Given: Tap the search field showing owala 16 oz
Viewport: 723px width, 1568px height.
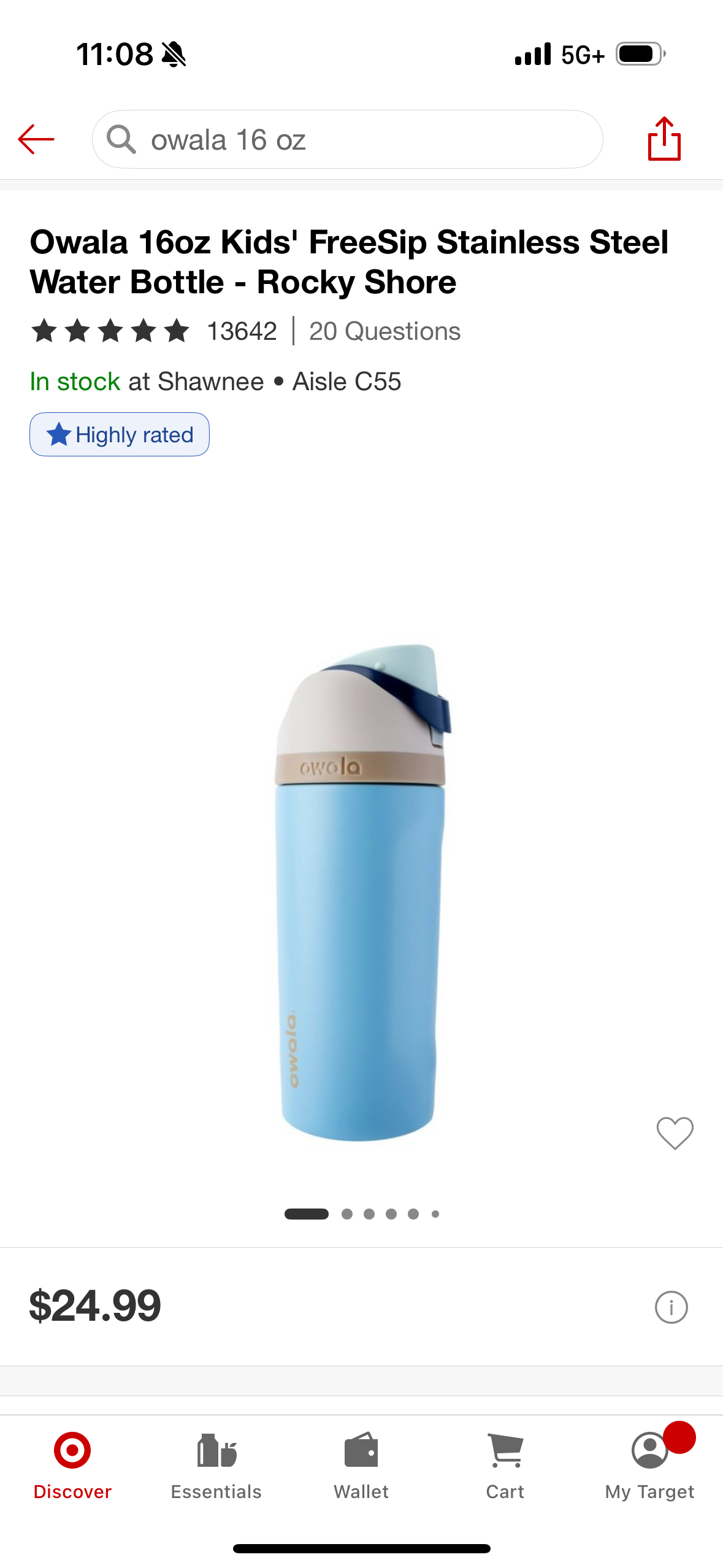Looking at the screenshot, I should click(x=347, y=140).
